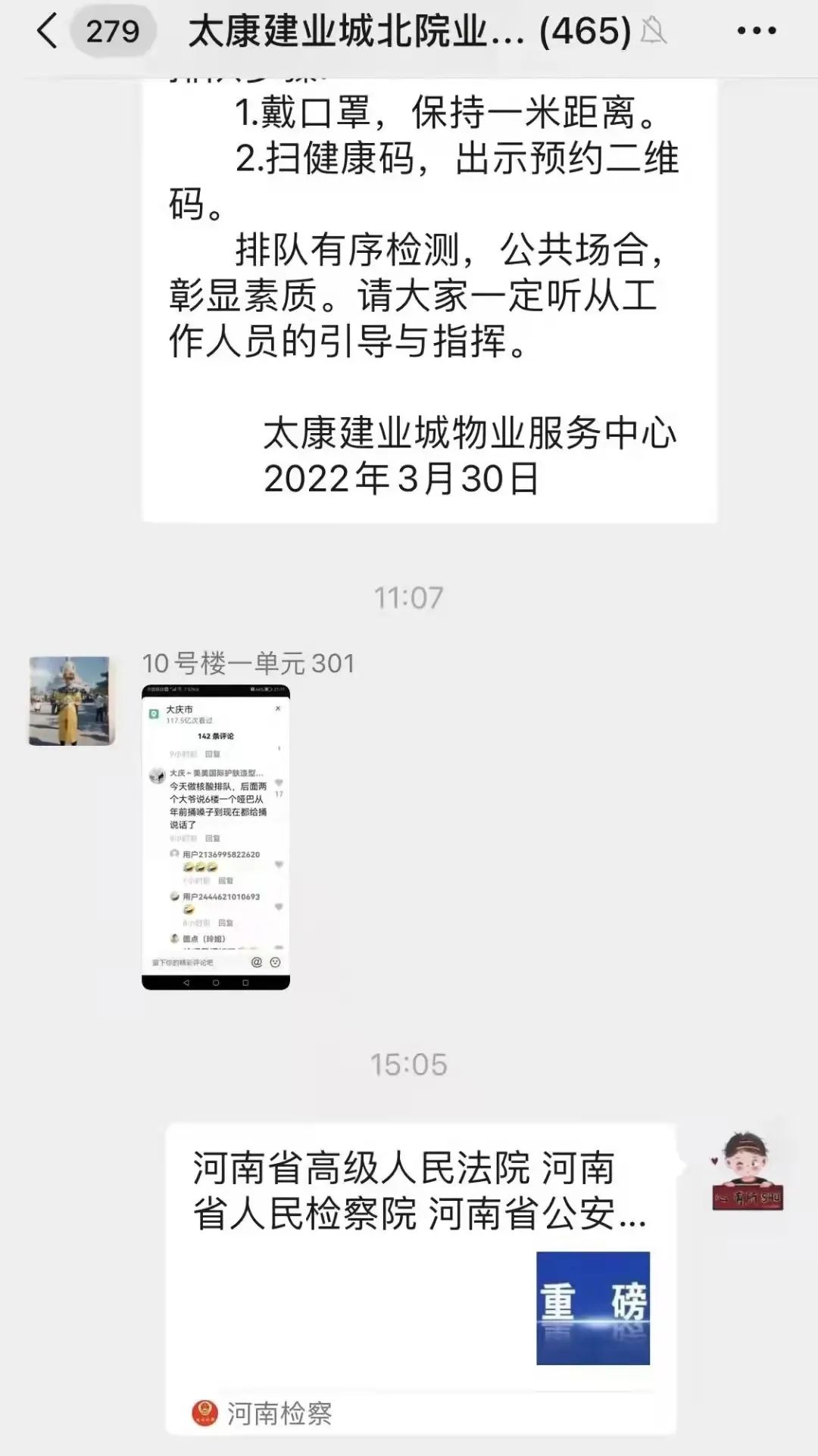The image size is (818, 1456).
Task: Open the screenshot image from 10号楼一单元301
Action: pyautogui.click(x=216, y=837)
